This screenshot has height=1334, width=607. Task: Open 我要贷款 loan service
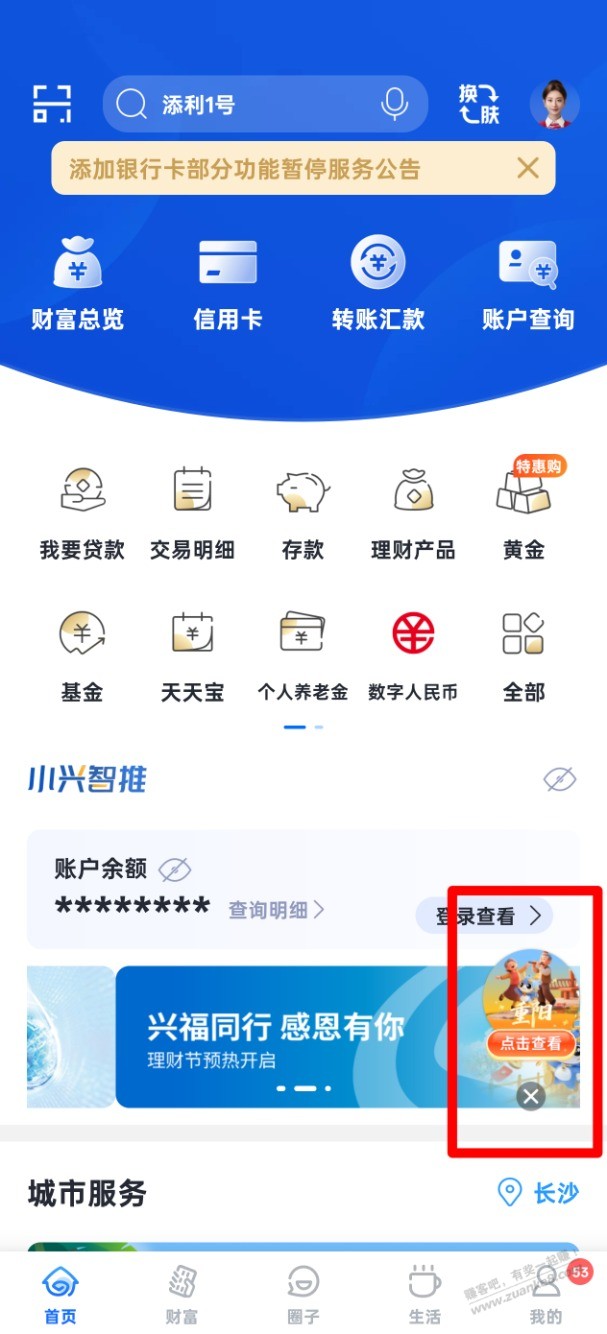click(82, 513)
